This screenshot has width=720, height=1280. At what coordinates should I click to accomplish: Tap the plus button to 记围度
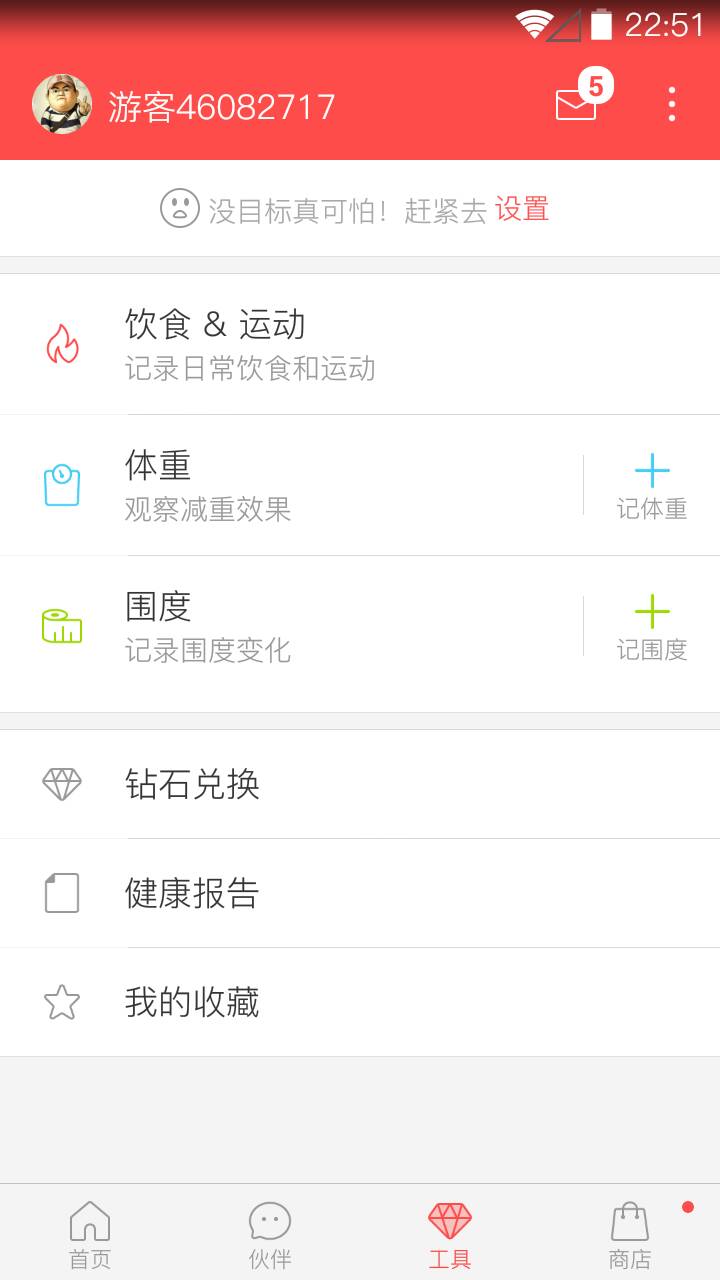651,610
